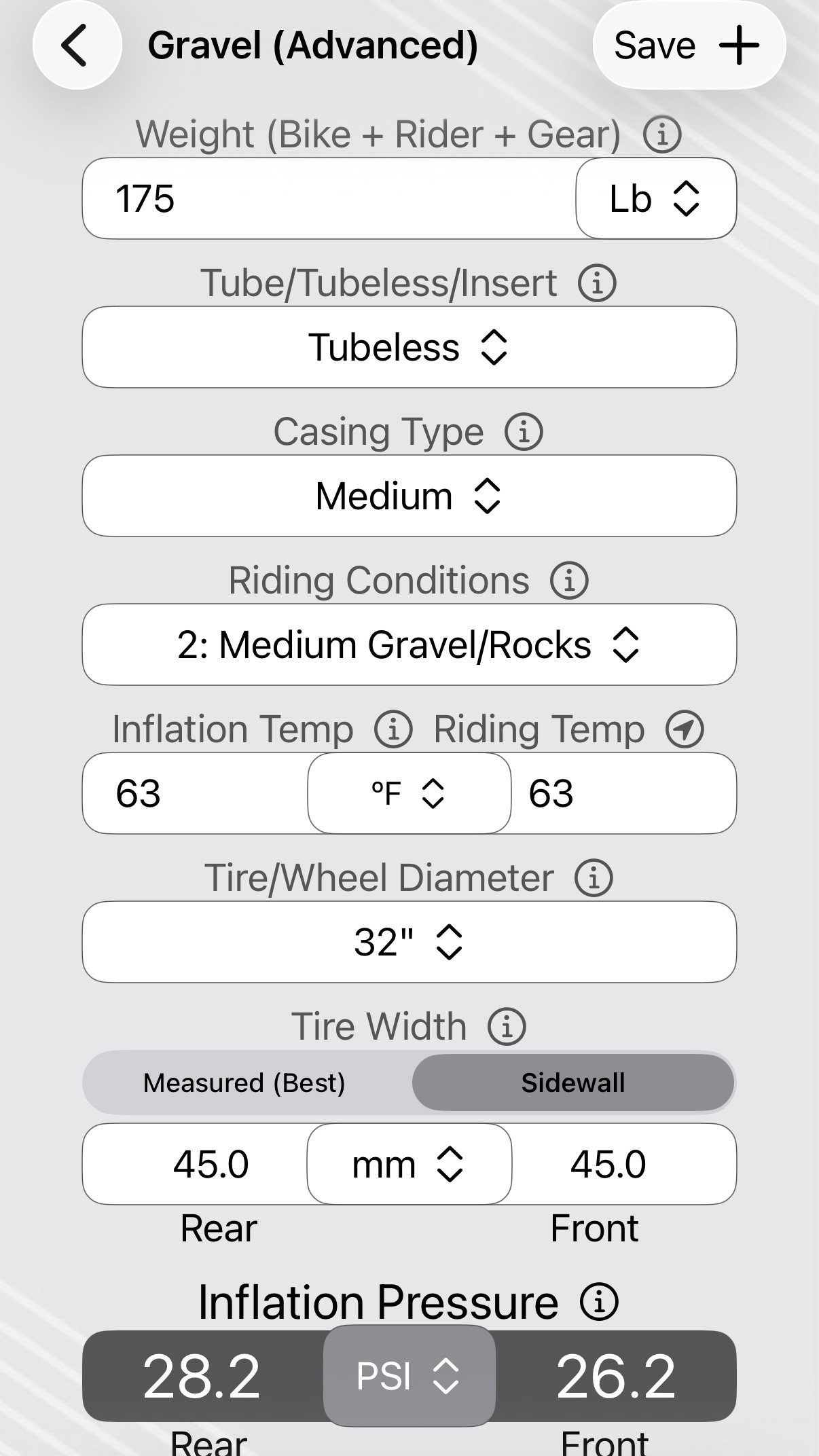The height and width of the screenshot is (1456, 819).
Task: Show info about Casing Type
Action: [524, 432]
